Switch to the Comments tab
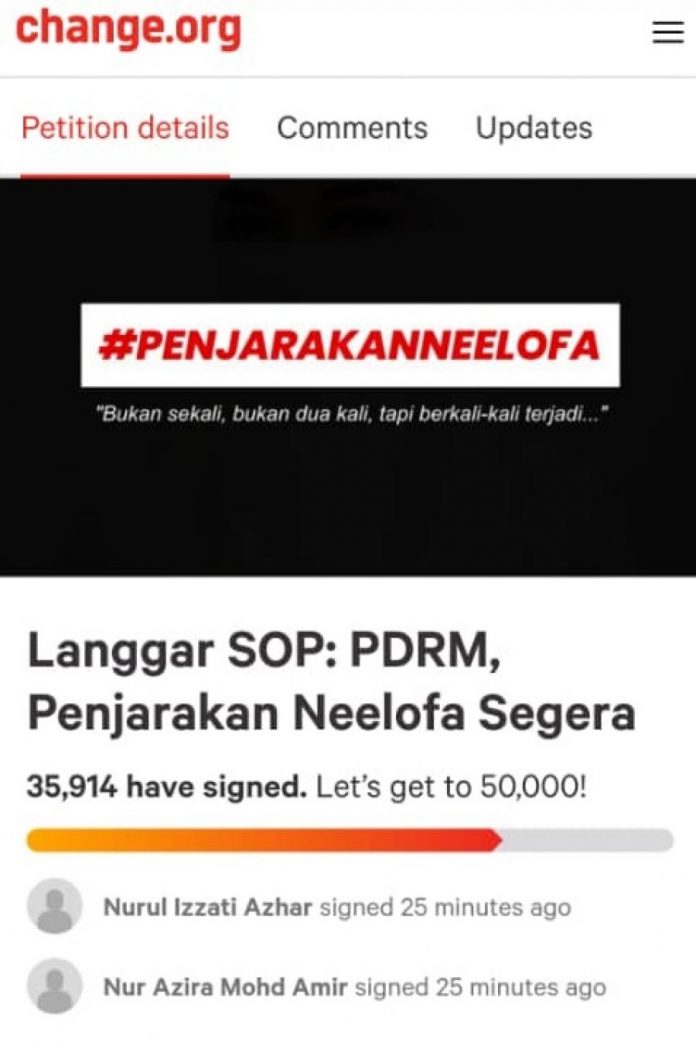696x1042 pixels. 352,128
